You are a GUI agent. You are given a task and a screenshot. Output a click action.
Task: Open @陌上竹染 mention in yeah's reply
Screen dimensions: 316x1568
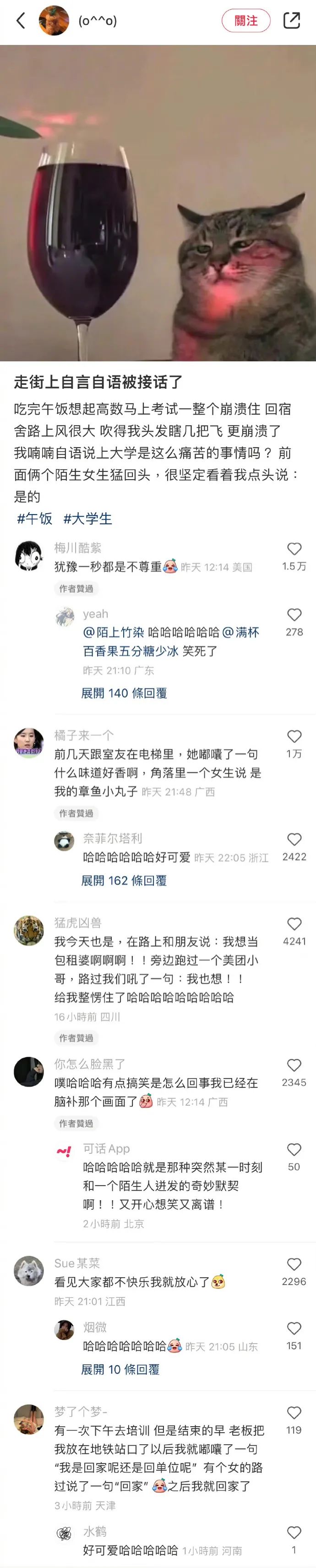(x=114, y=632)
